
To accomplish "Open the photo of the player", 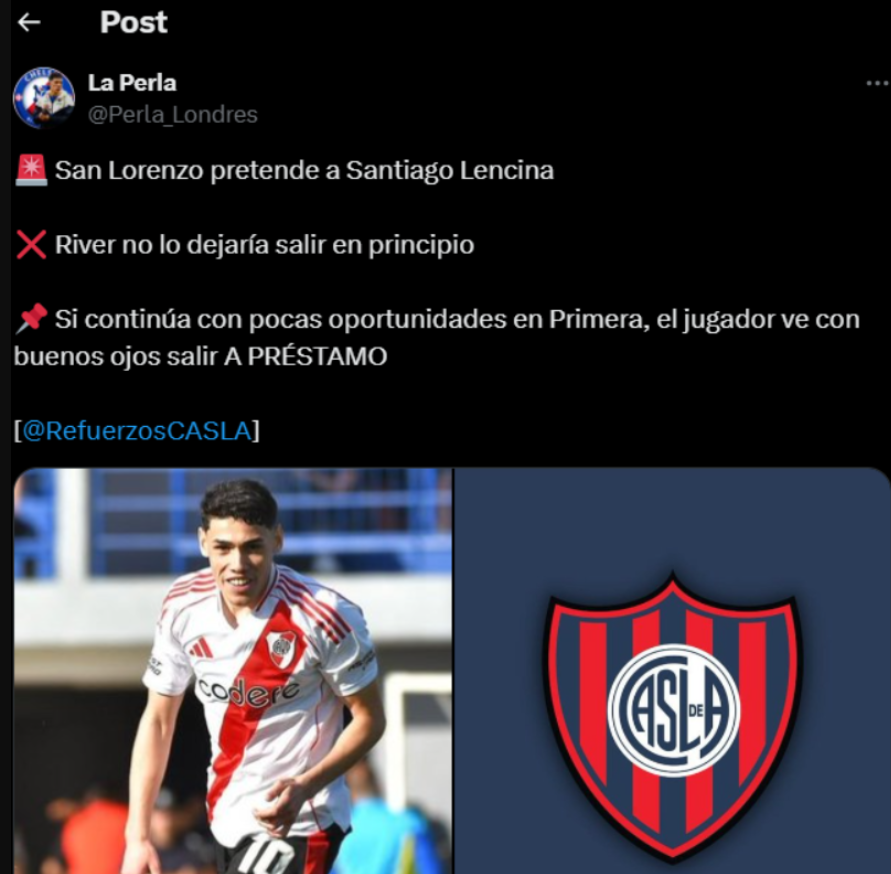I will click(232, 670).
